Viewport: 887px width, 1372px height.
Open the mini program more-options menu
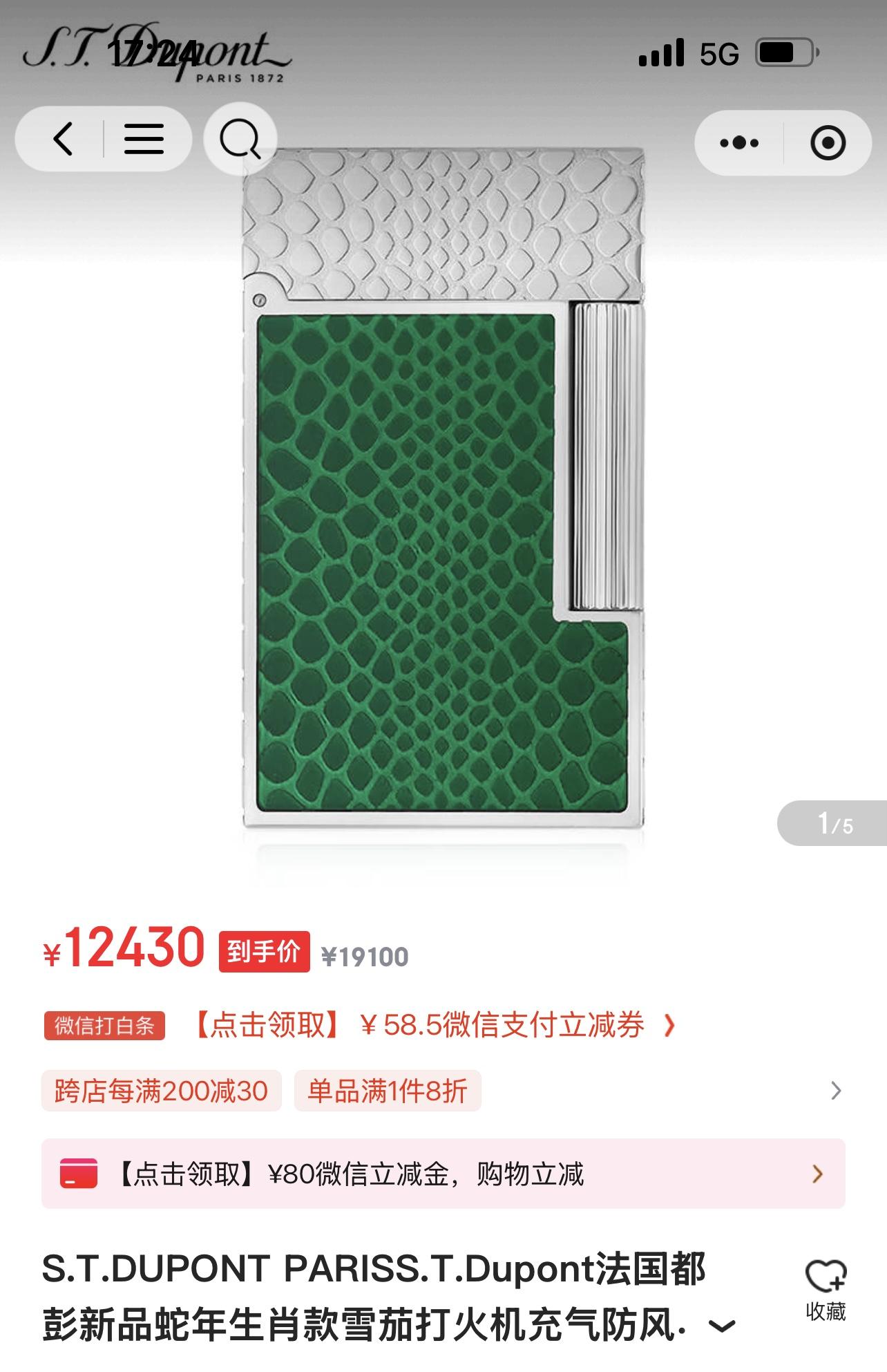click(x=738, y=143)
